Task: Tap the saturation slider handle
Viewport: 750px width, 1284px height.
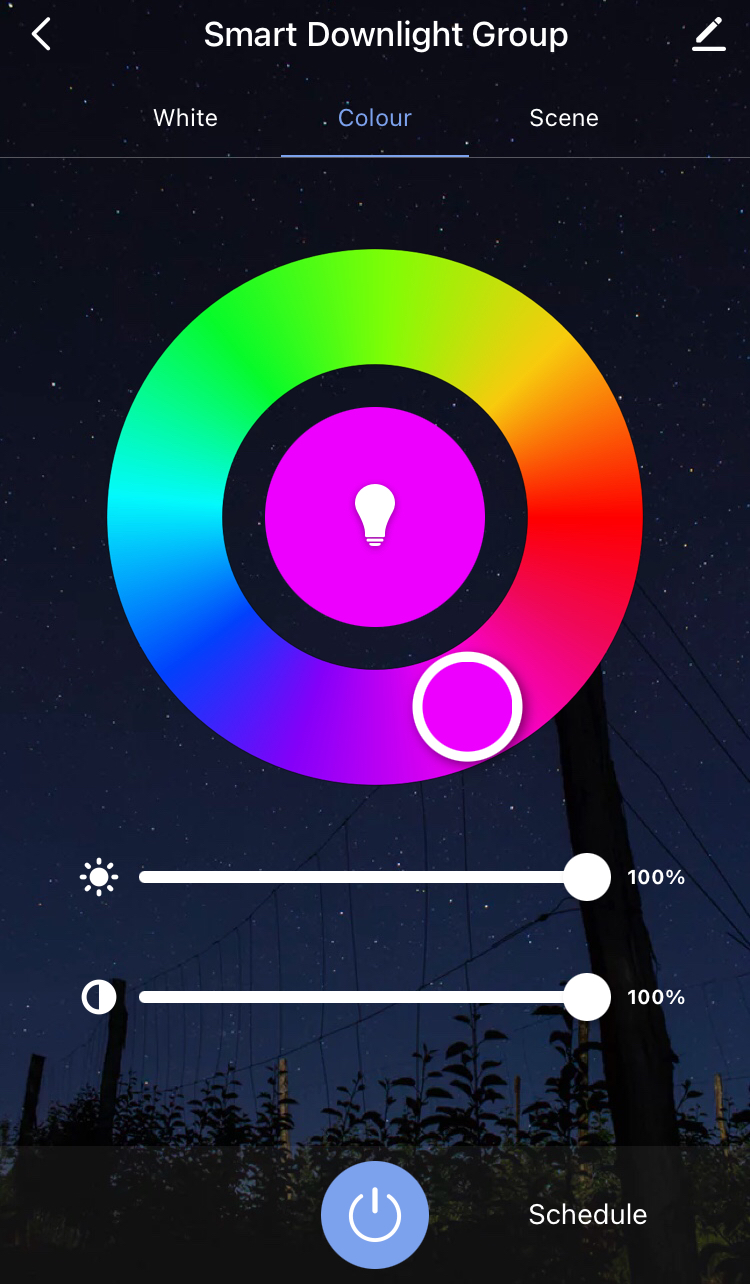Action: [x=587, y=997]
